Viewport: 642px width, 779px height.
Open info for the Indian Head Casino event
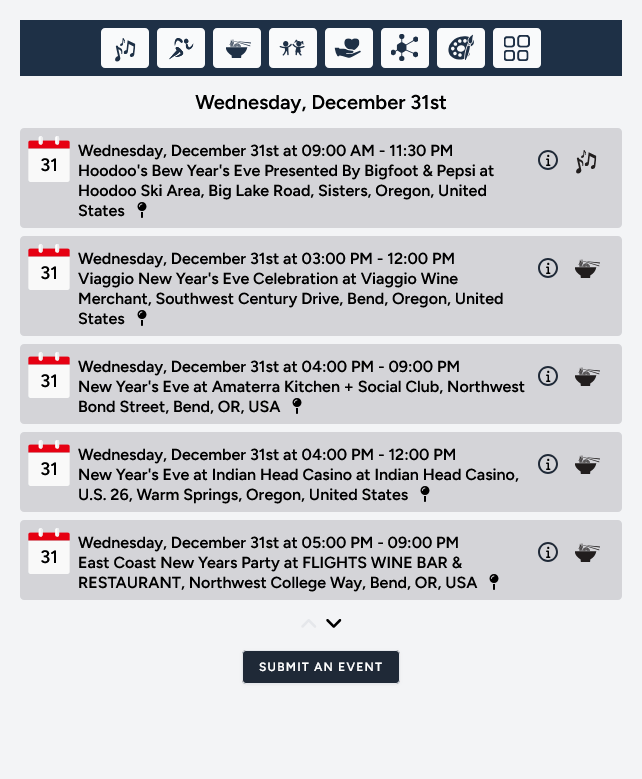click(x=548, y=464)
